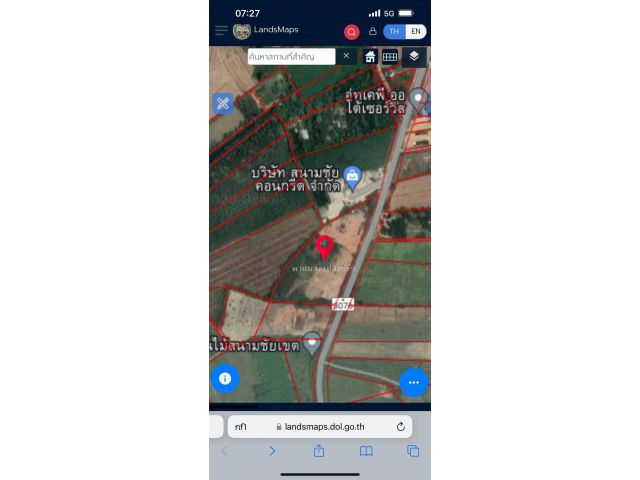Tap the home icon on map toolbar
Screen dimensions: 640x480
tap(370, 57)
